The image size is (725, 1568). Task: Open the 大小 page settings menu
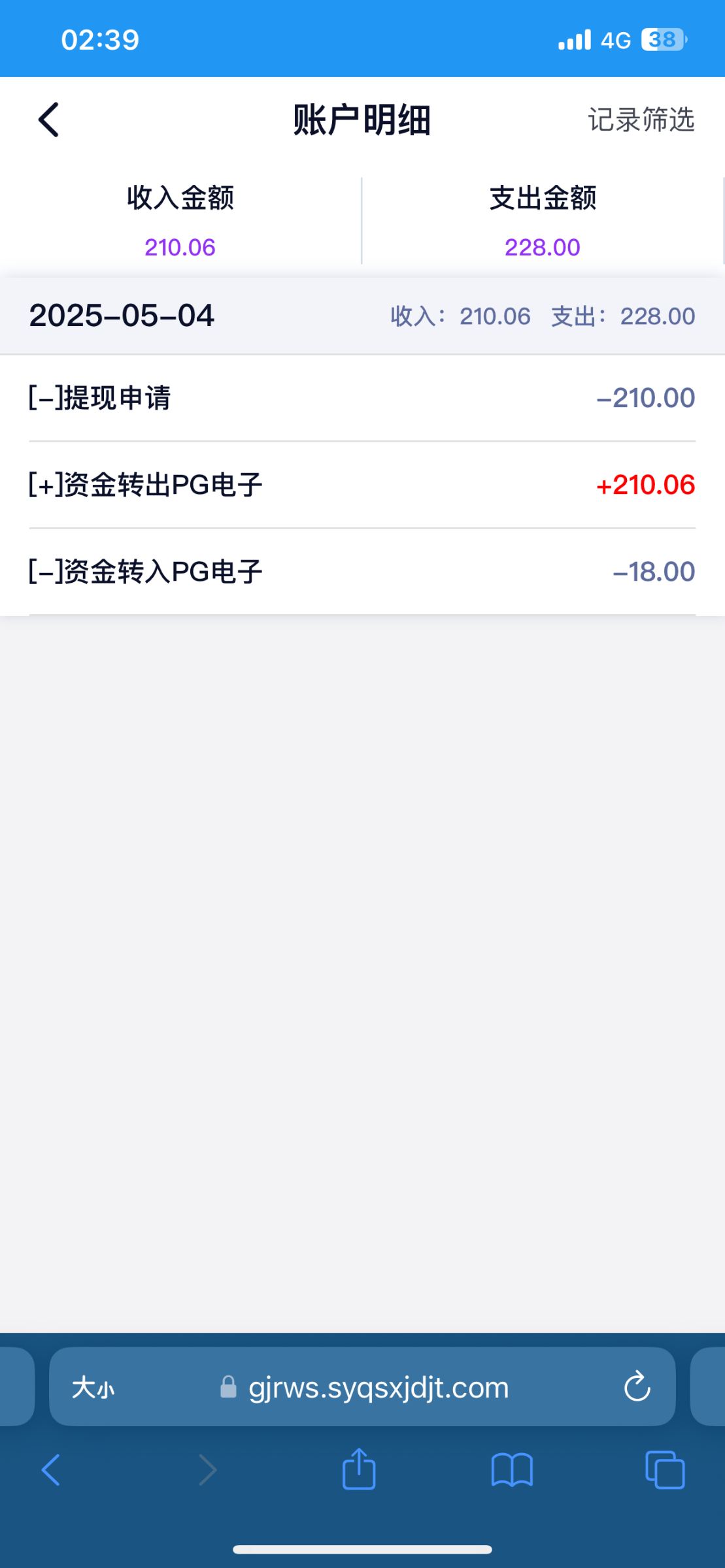coord(93,1387)
